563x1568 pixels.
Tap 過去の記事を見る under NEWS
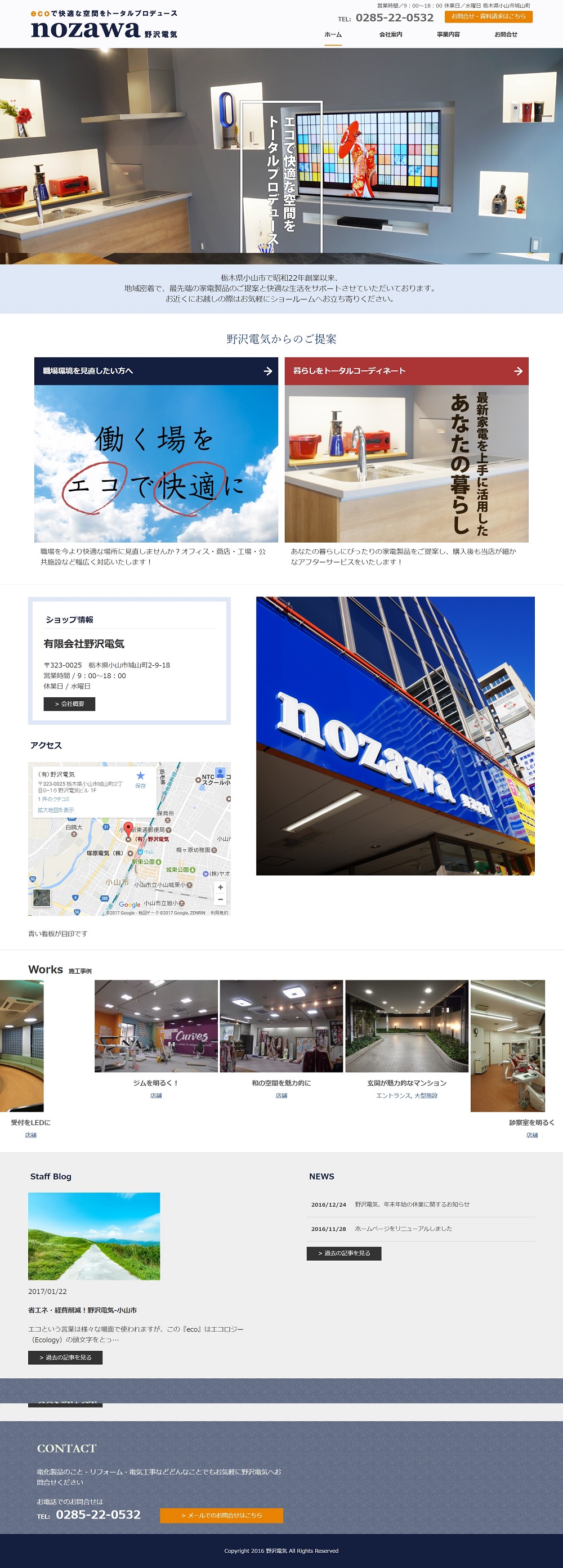pos(344,1253)
